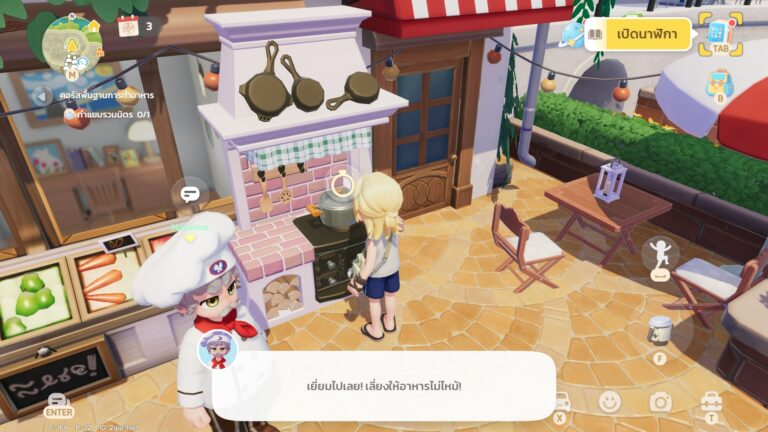Open the camera for a photo

coord(660,401)
